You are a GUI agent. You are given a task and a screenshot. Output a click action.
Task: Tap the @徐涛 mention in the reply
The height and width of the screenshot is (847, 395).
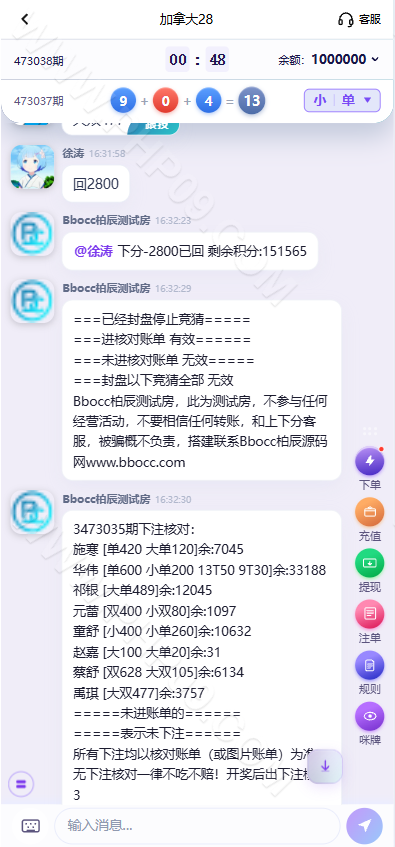[x=93, y=251]
